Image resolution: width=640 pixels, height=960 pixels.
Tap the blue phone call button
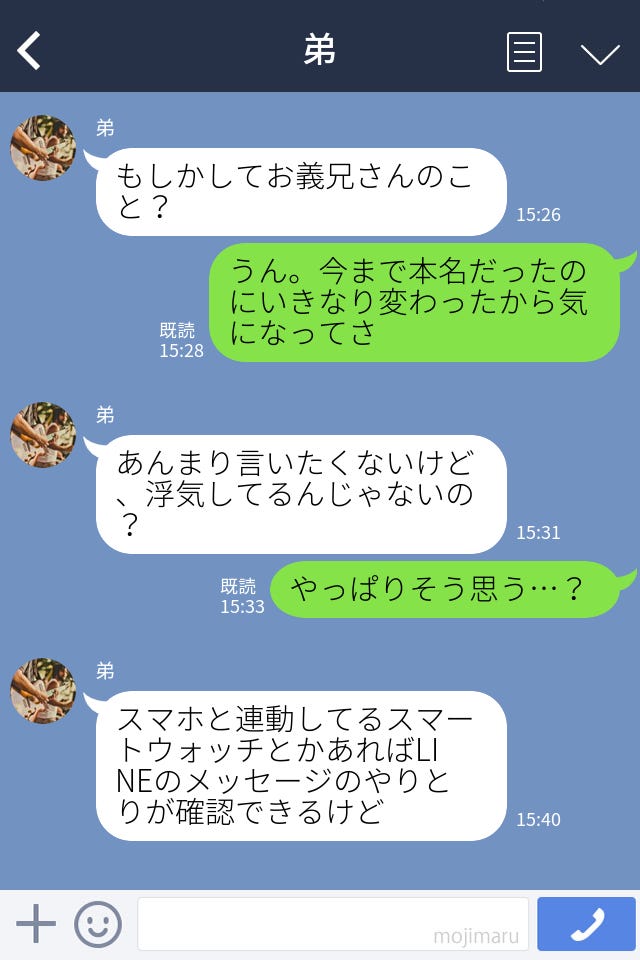point(586,924)
